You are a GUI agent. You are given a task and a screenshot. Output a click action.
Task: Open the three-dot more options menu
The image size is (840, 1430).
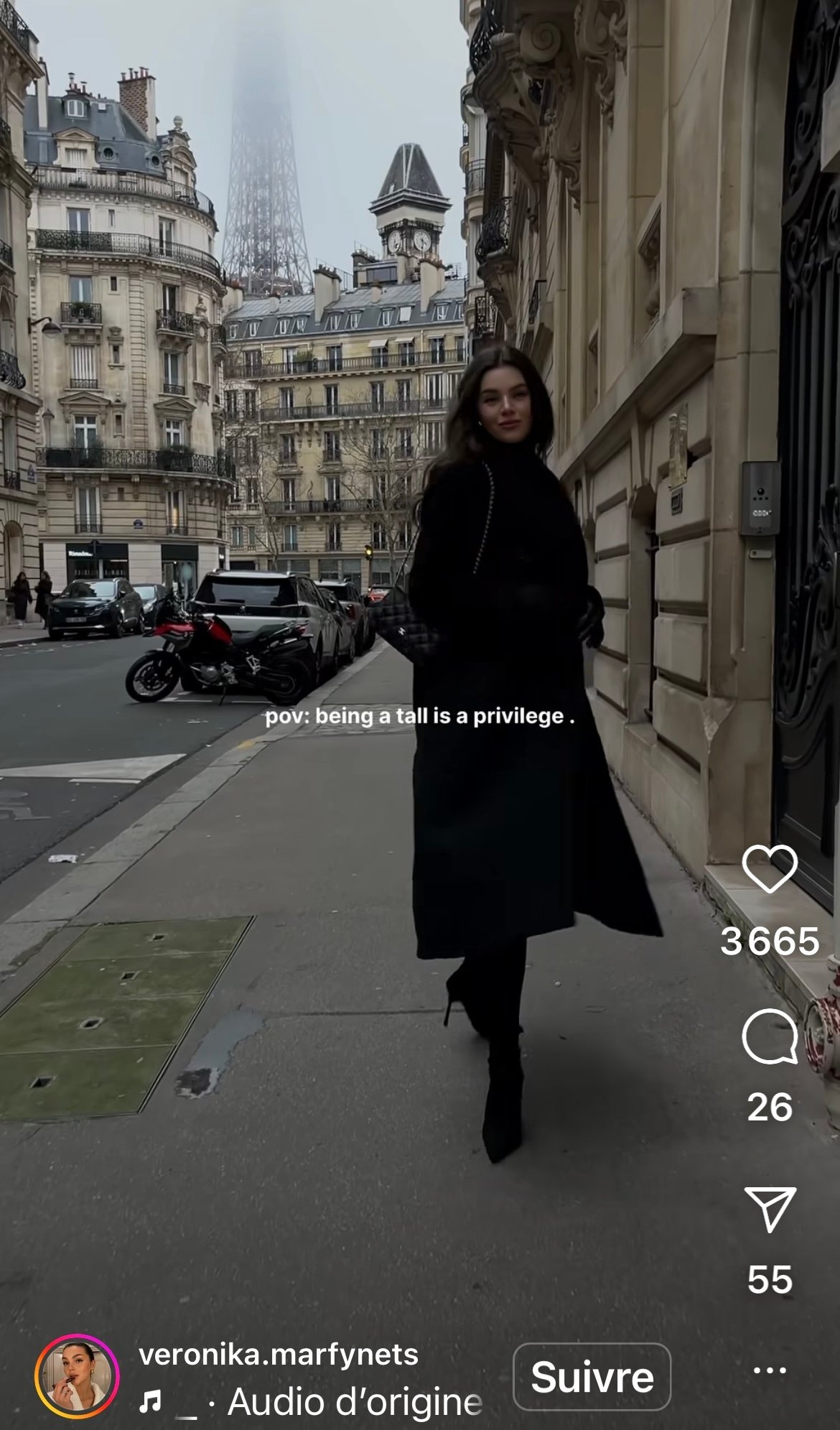click(x=770, y=1370)
